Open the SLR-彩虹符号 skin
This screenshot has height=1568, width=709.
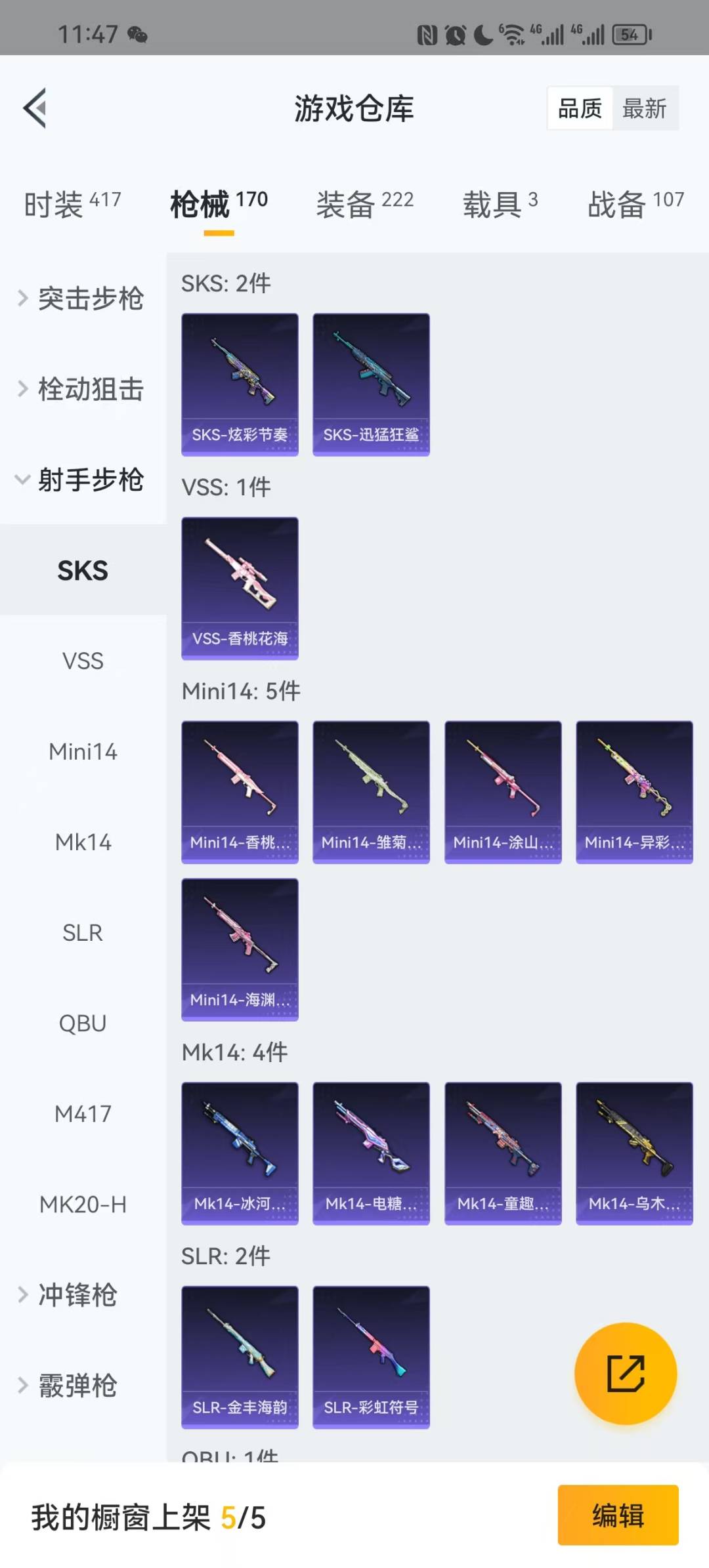click(371, 1357)
